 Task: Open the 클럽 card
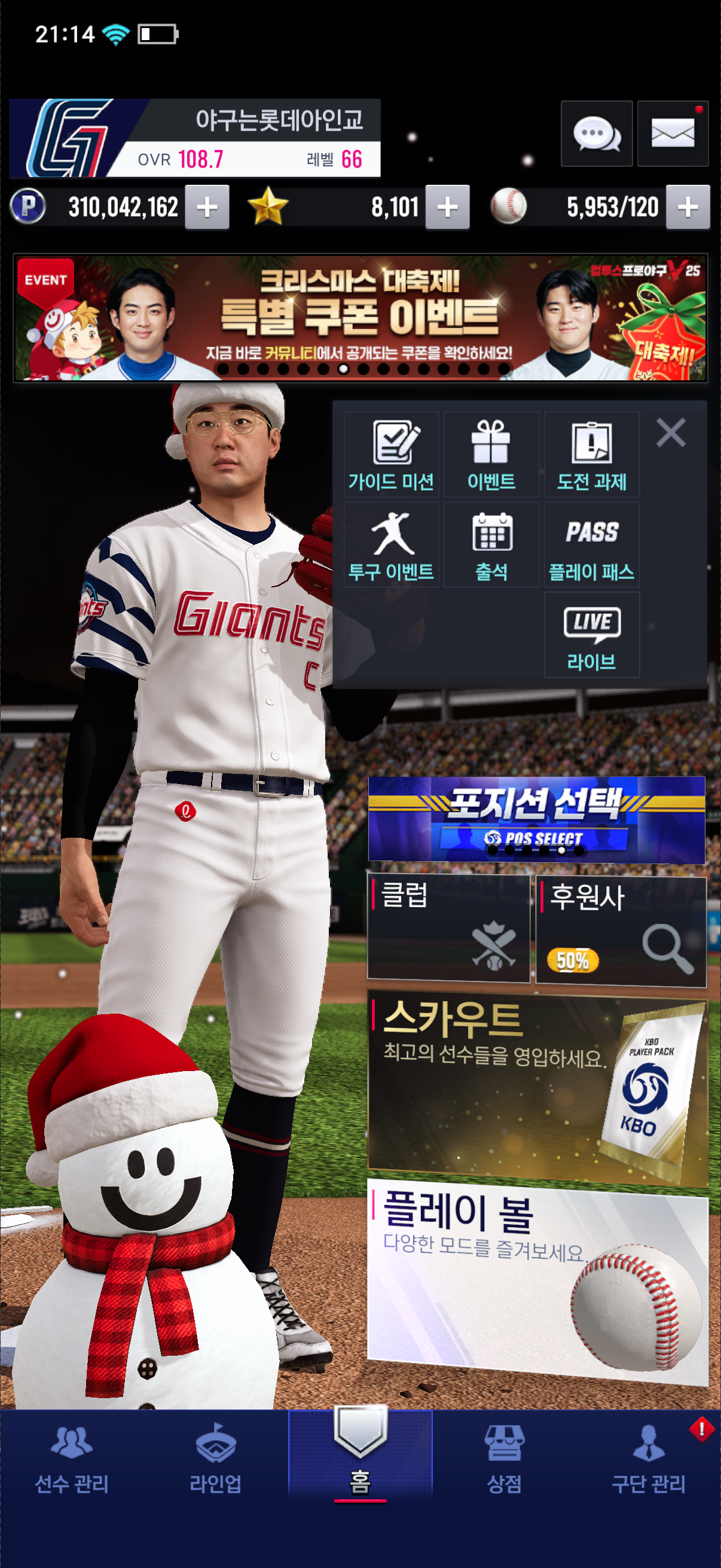[x=448, y=928]
